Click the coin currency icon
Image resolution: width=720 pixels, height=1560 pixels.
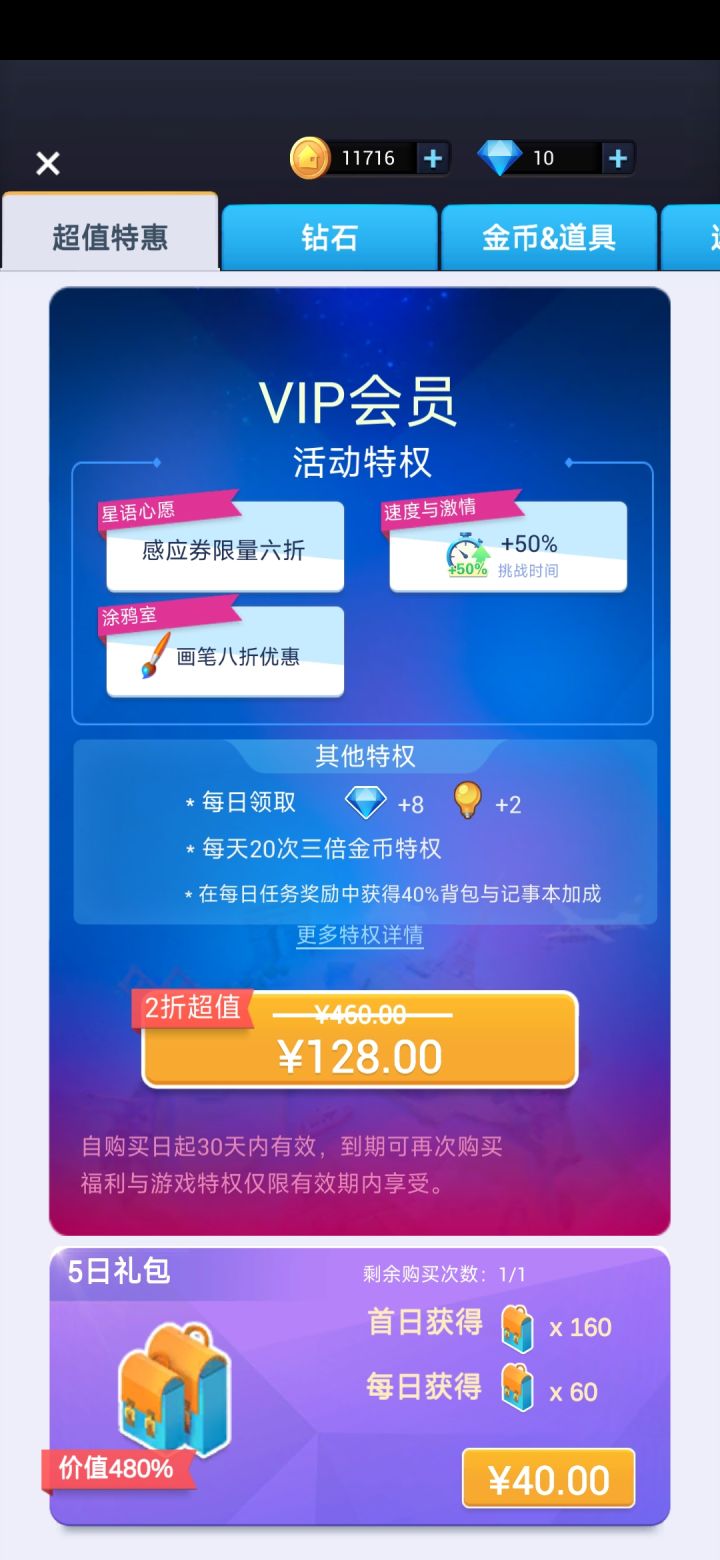click(309, 157)
